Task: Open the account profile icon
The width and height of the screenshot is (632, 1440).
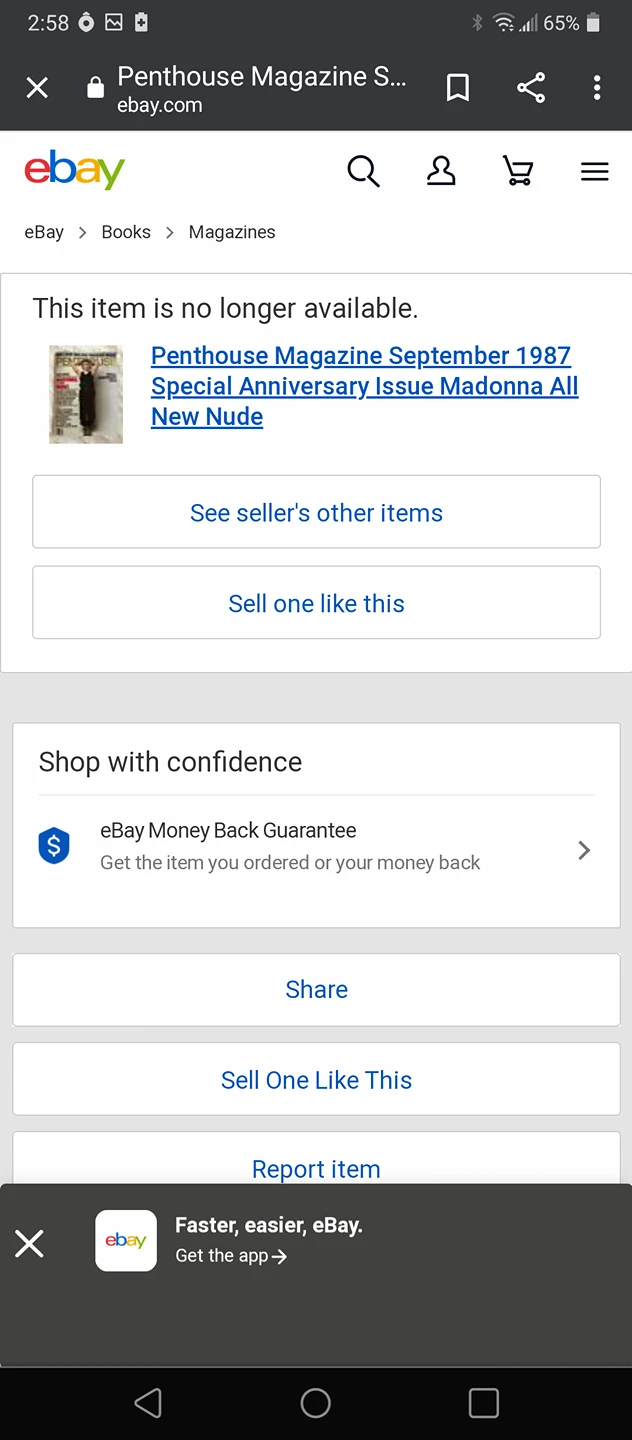Action: [441, 172]
